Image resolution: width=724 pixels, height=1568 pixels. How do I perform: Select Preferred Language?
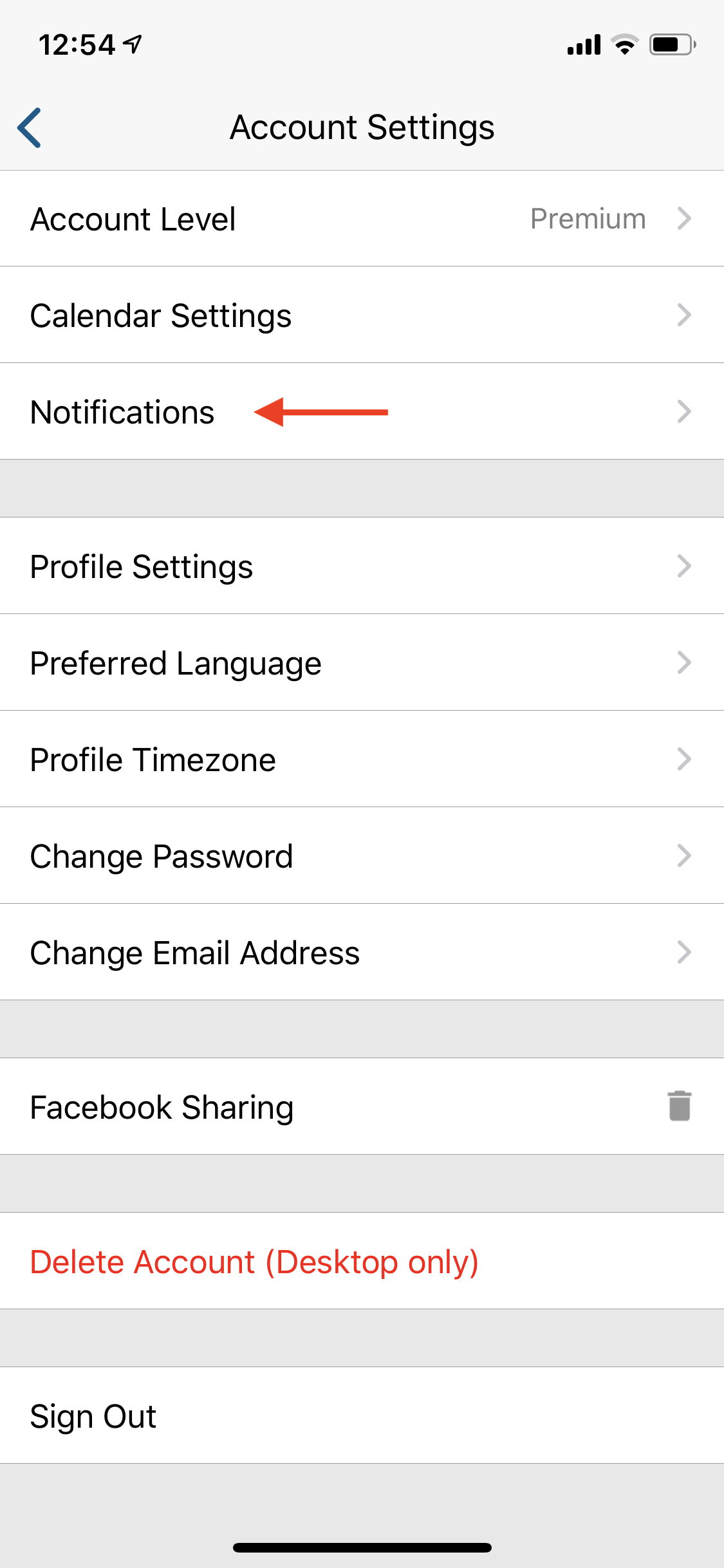(362, 663)
